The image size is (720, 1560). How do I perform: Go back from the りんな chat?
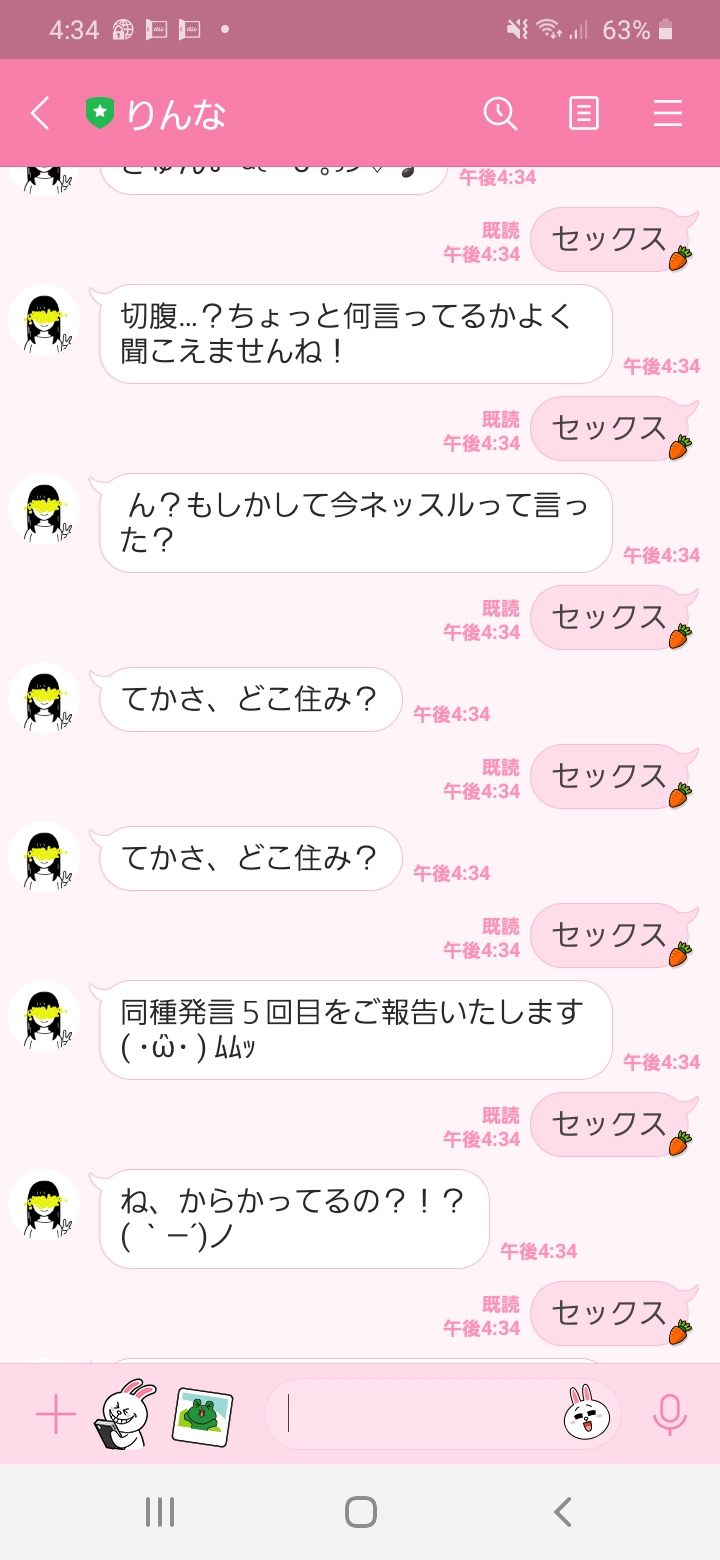click(x=40, y=114)
